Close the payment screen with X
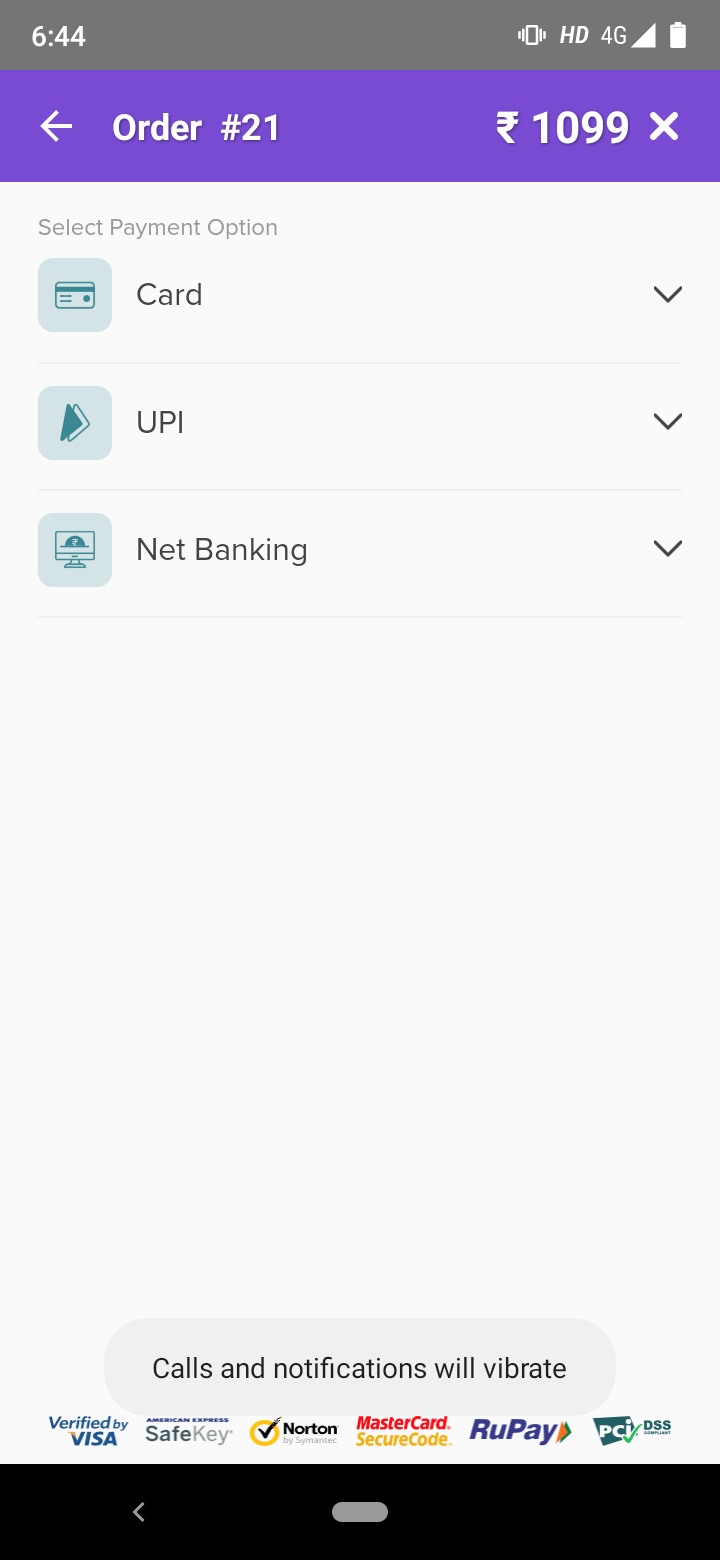The image size is (720, 1560). (664, 127)
